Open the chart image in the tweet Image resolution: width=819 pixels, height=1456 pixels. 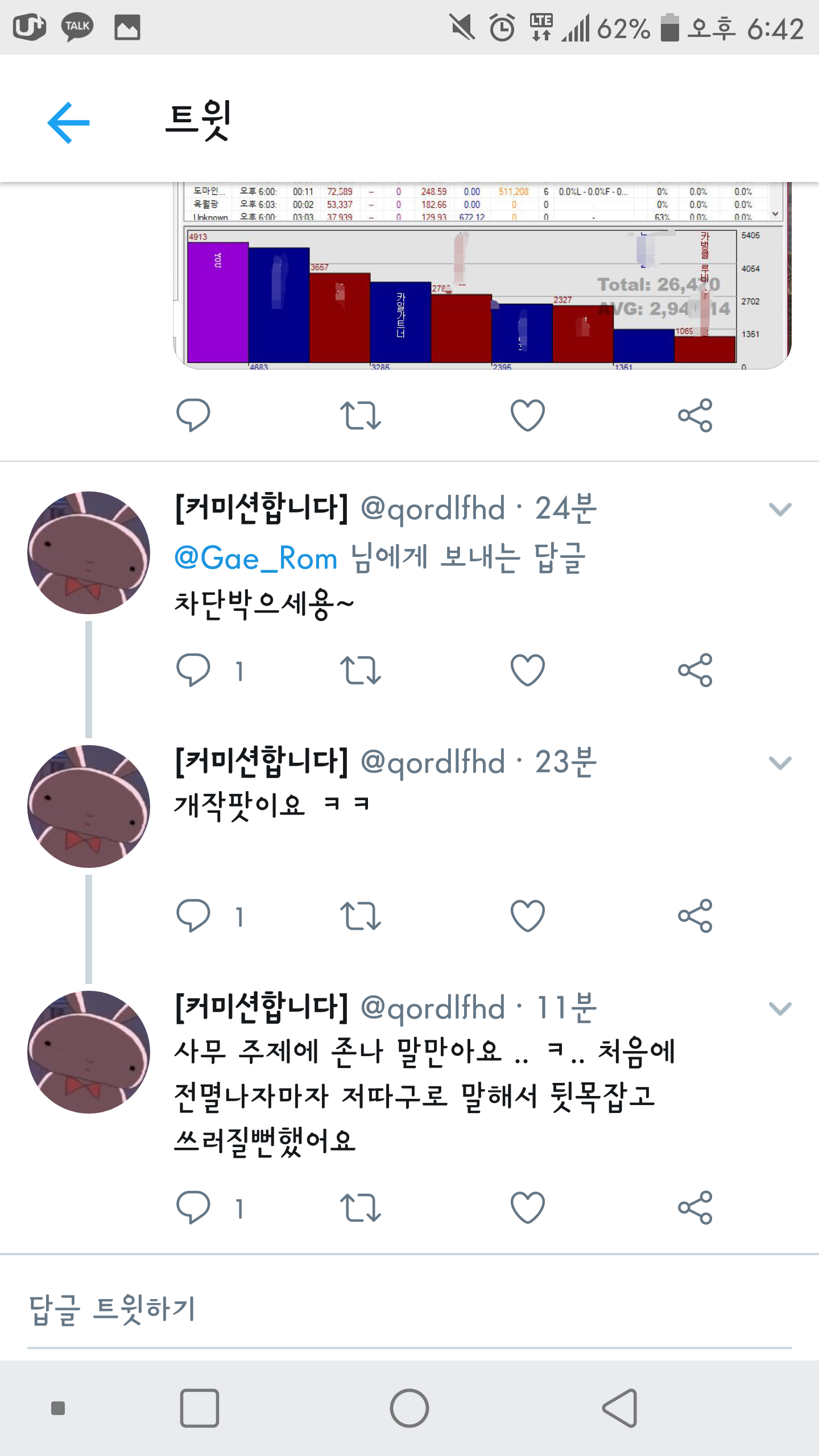point(482,276)
